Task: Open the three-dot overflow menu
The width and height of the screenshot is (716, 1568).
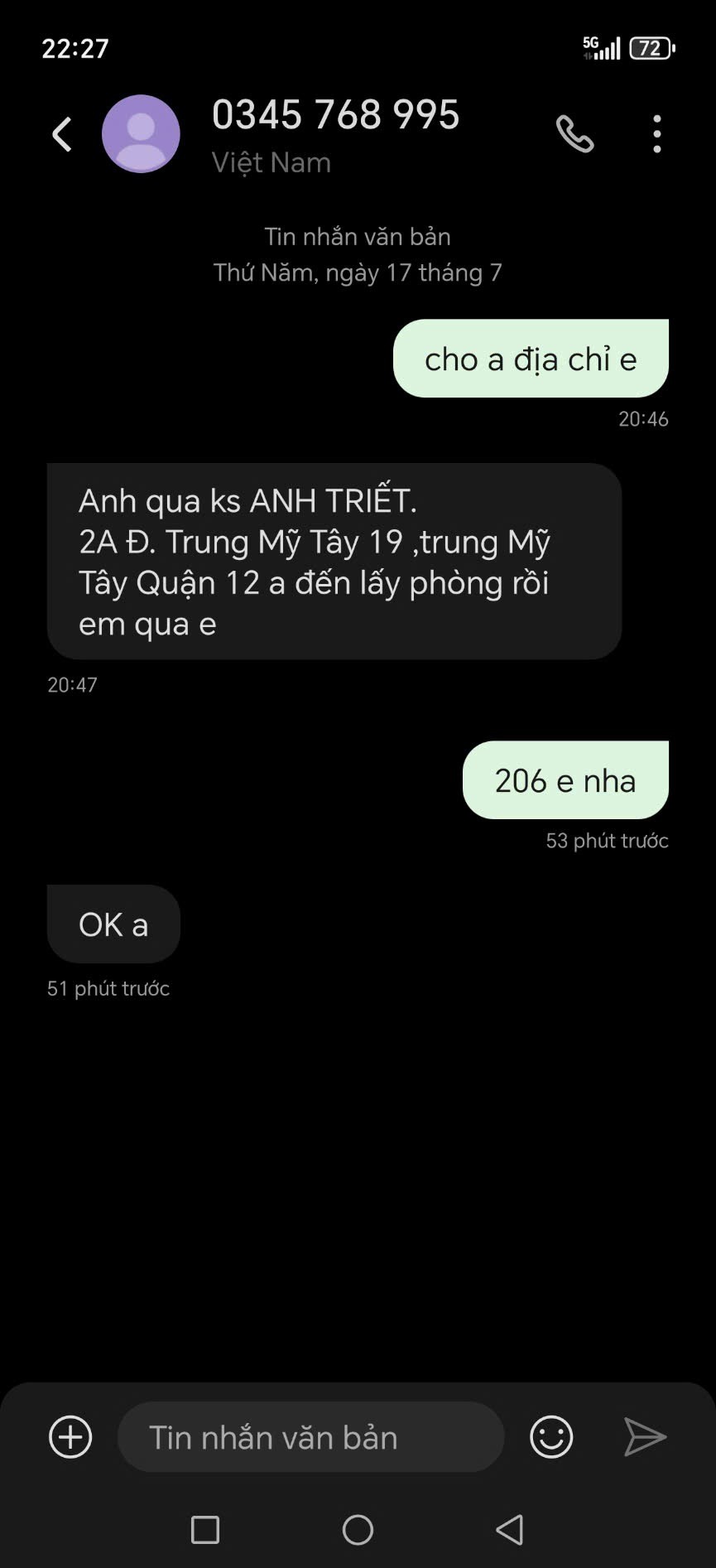Action: (x=657, y=134)
